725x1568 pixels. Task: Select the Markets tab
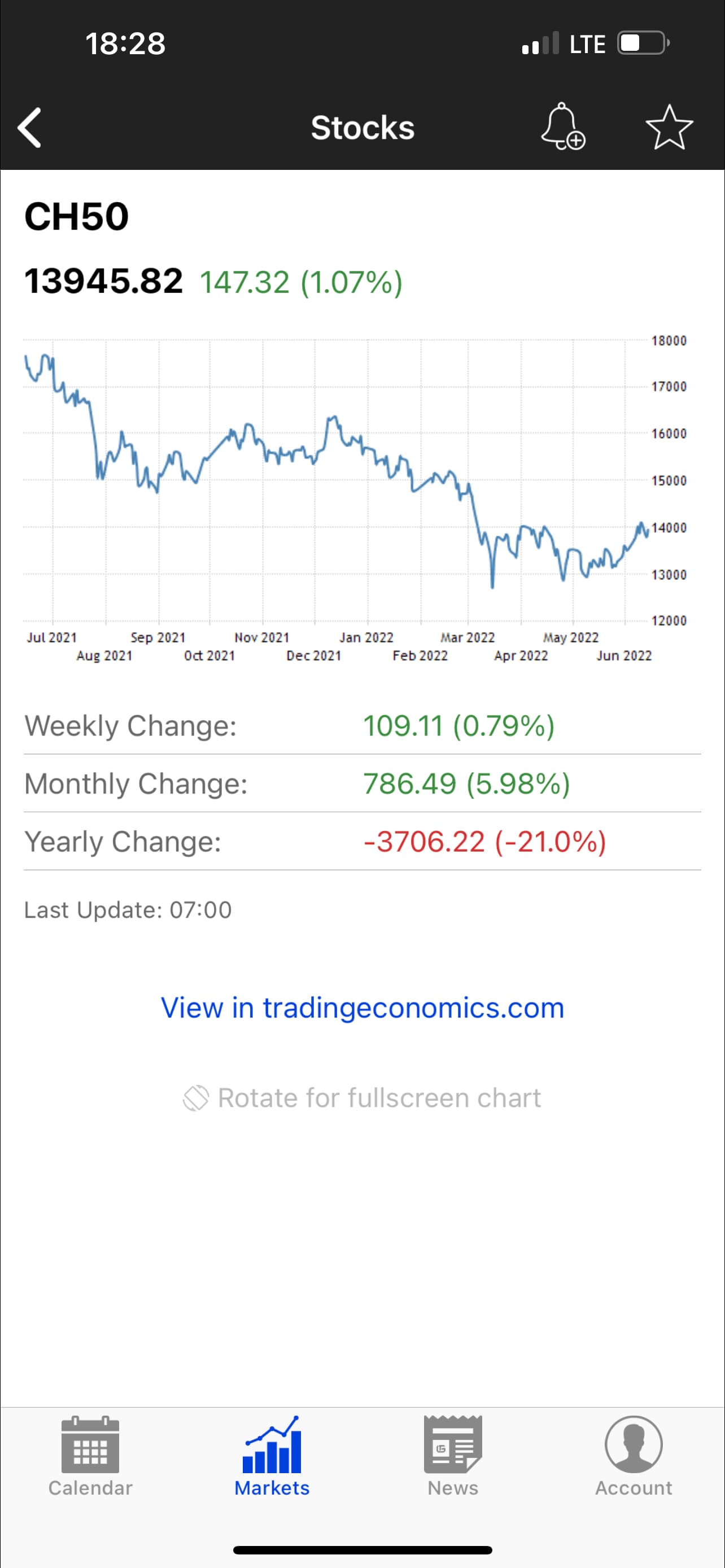[x=272, y=1457]
